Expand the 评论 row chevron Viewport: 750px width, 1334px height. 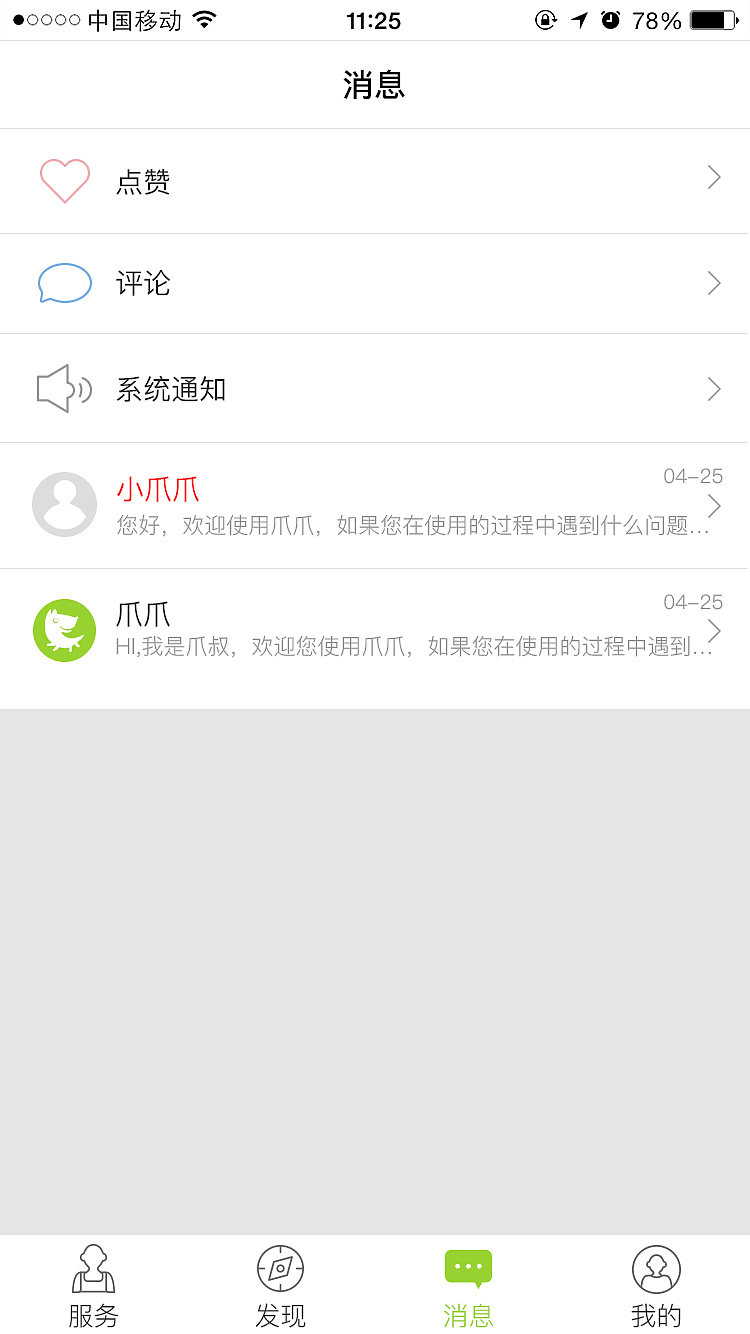pyautogui.click(x=713, y=283)
